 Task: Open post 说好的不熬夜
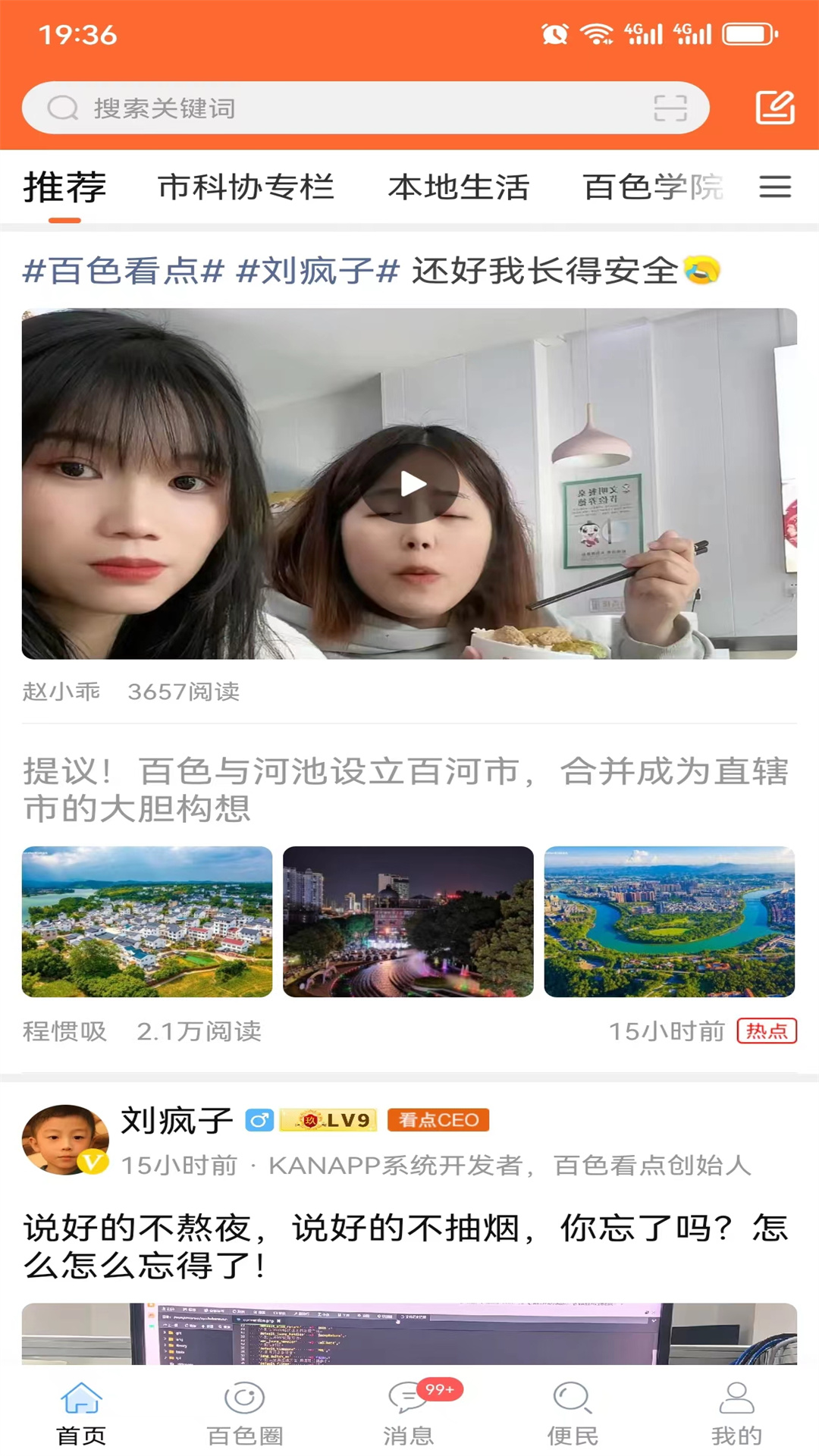point(406,1246)
